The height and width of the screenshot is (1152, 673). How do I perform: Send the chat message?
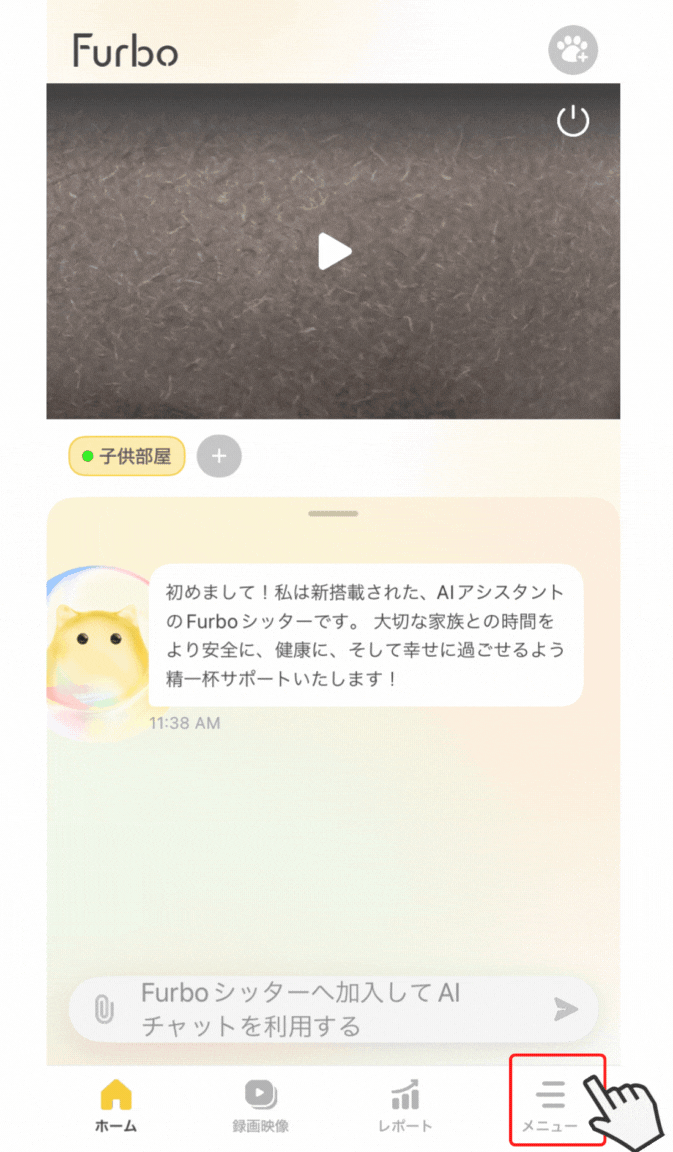pyautogui.click(x=566, y=1010)
